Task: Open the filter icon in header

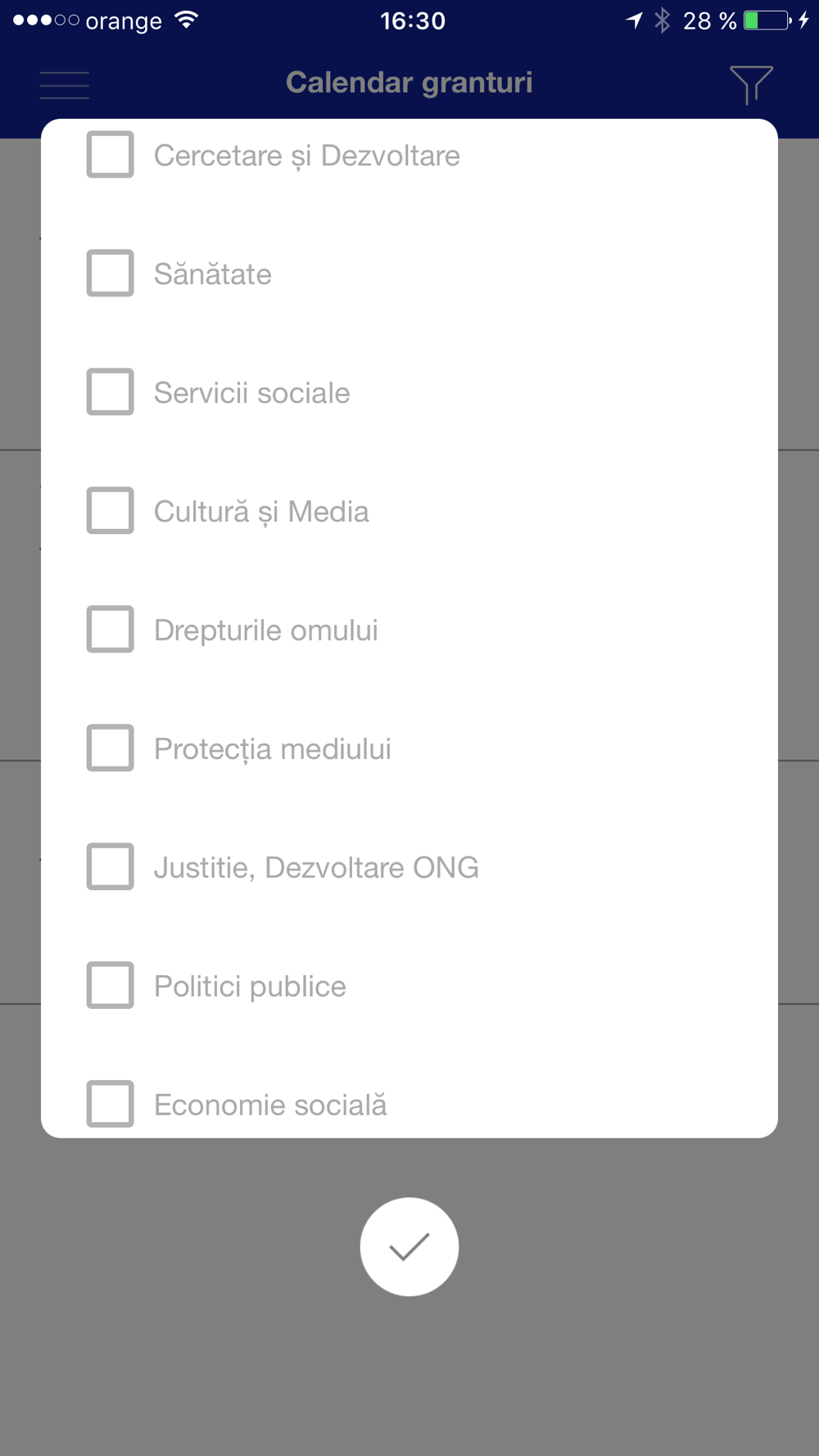Action: click(x=751, y=84)
